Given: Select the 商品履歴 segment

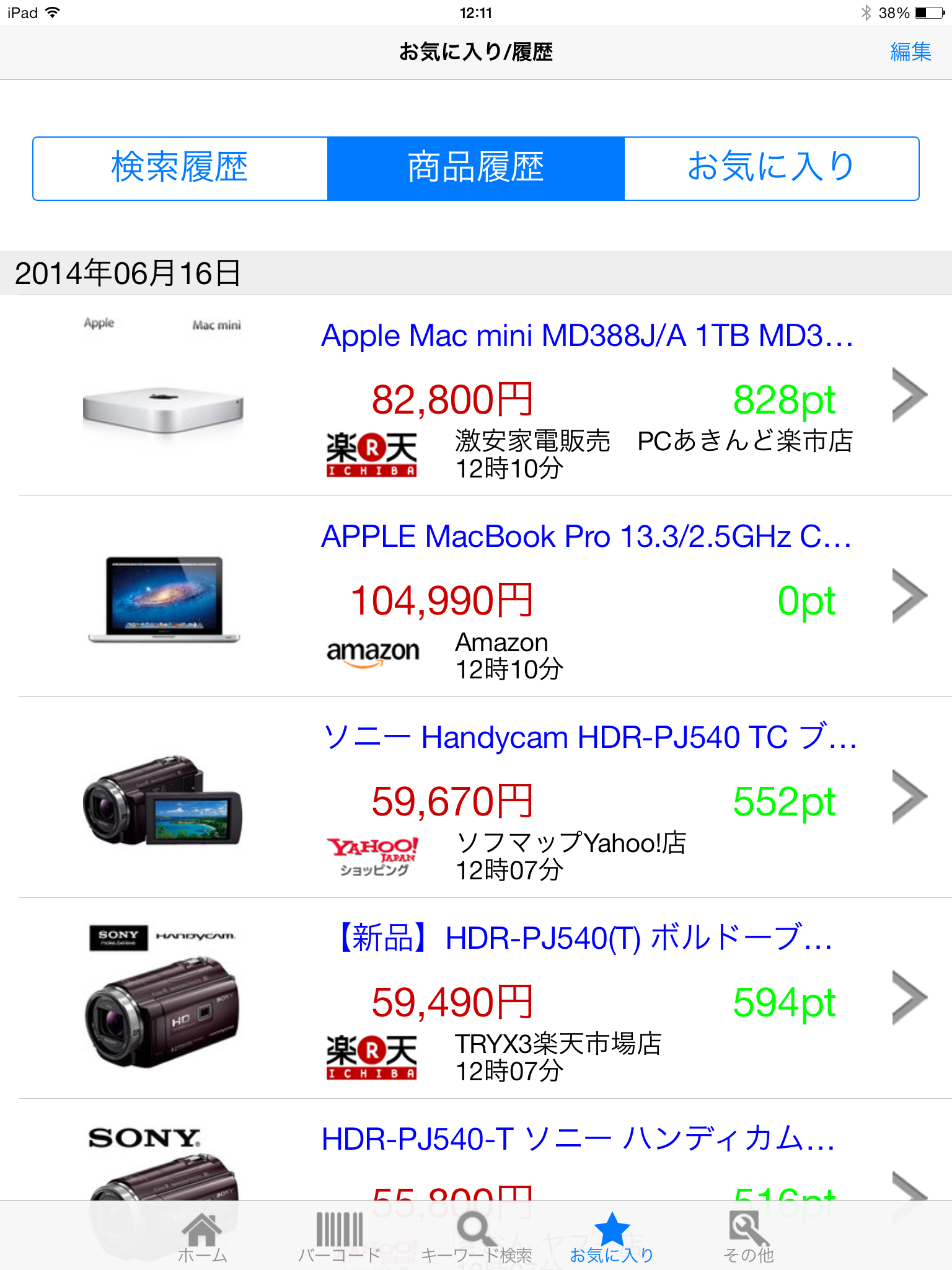Looking at the screenshot, I should coord(475,169).
